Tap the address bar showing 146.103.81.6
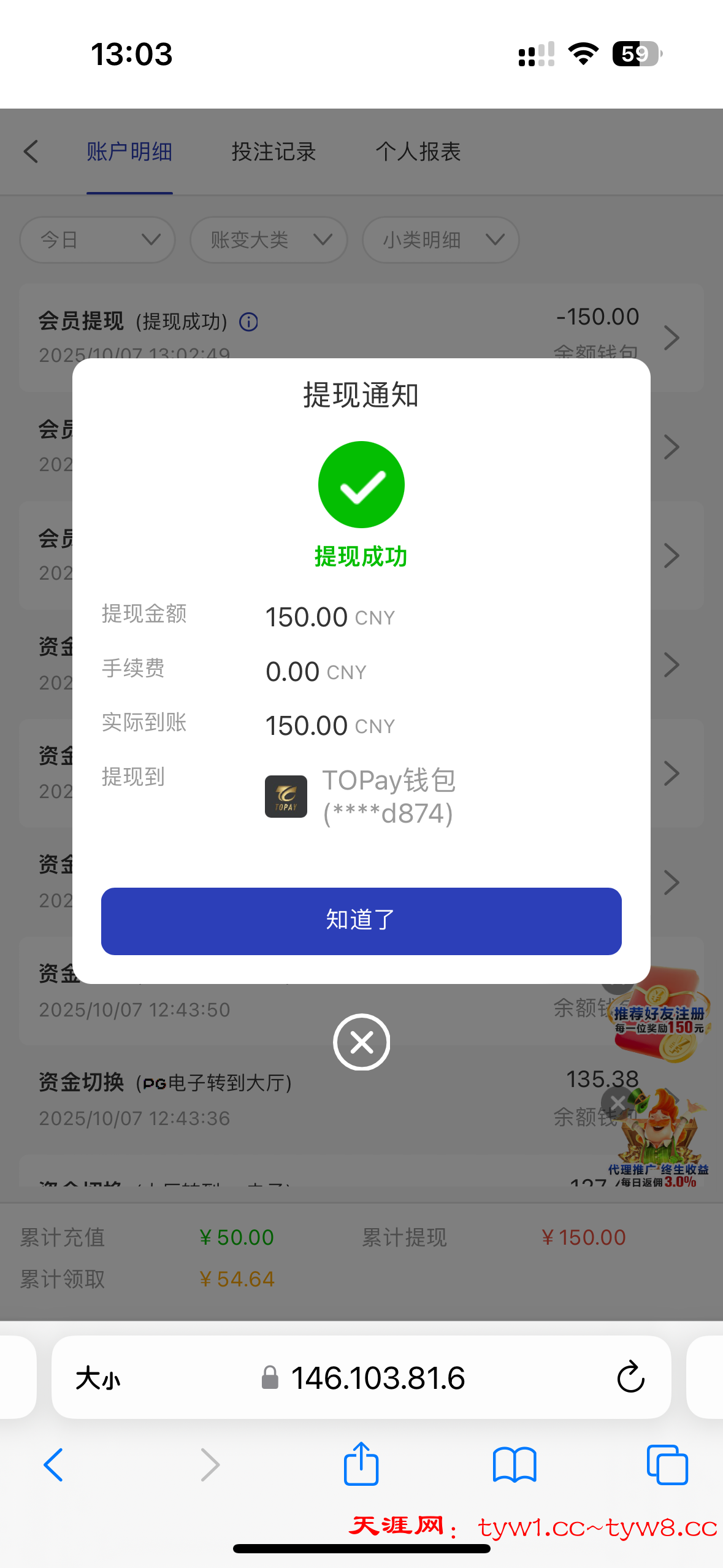723x1568 pixels. [377, 1378]
